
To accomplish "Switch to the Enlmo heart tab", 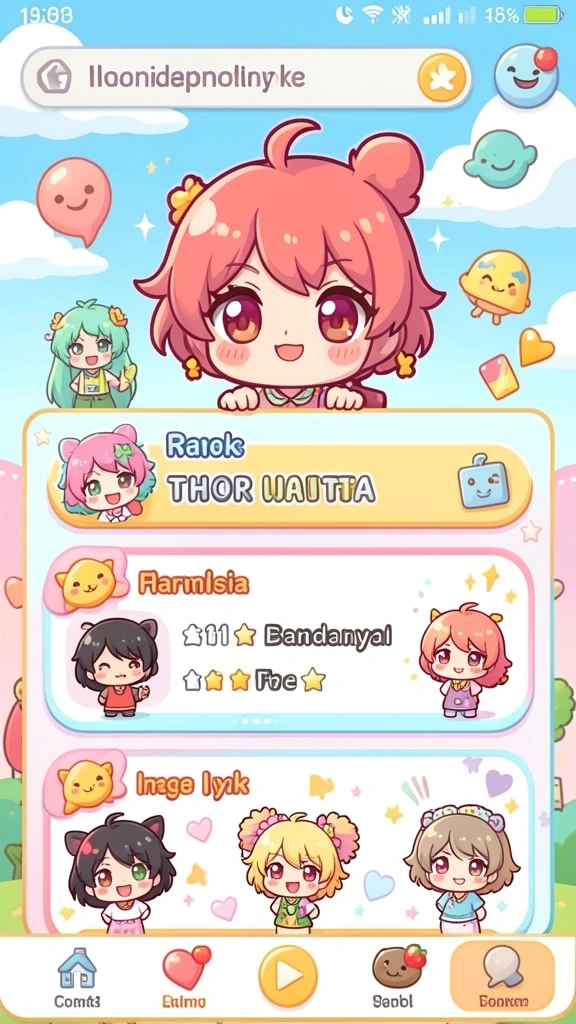I will click(x=184, y=977).
